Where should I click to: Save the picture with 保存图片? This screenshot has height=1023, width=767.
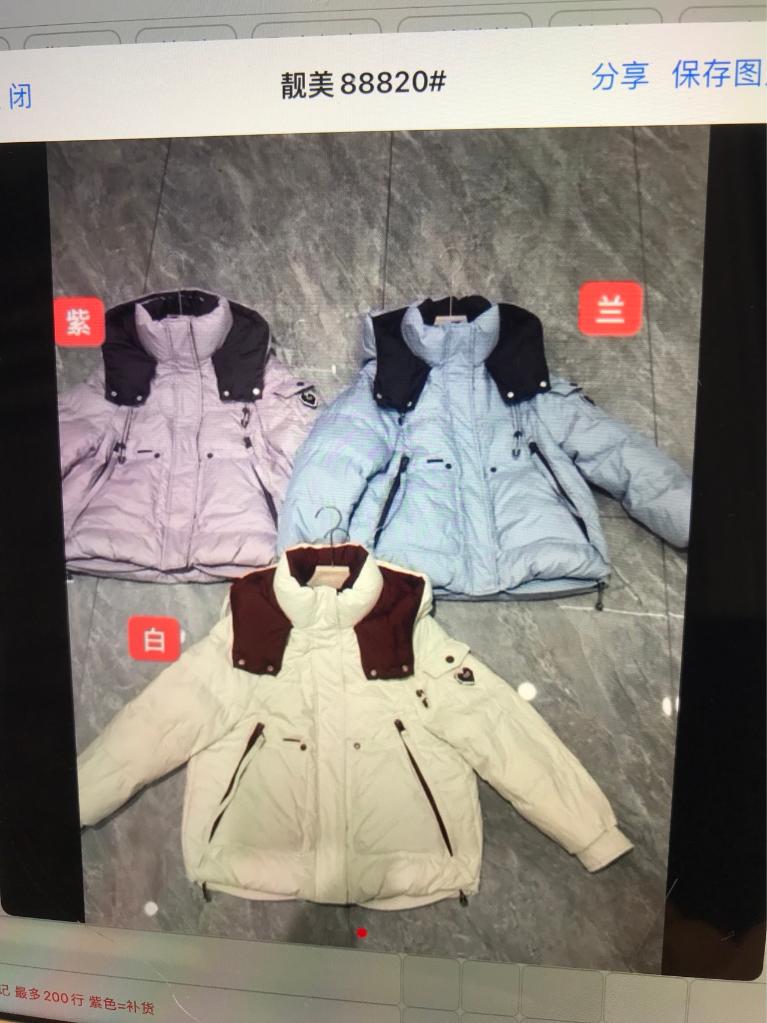click(x=717, y=73)
